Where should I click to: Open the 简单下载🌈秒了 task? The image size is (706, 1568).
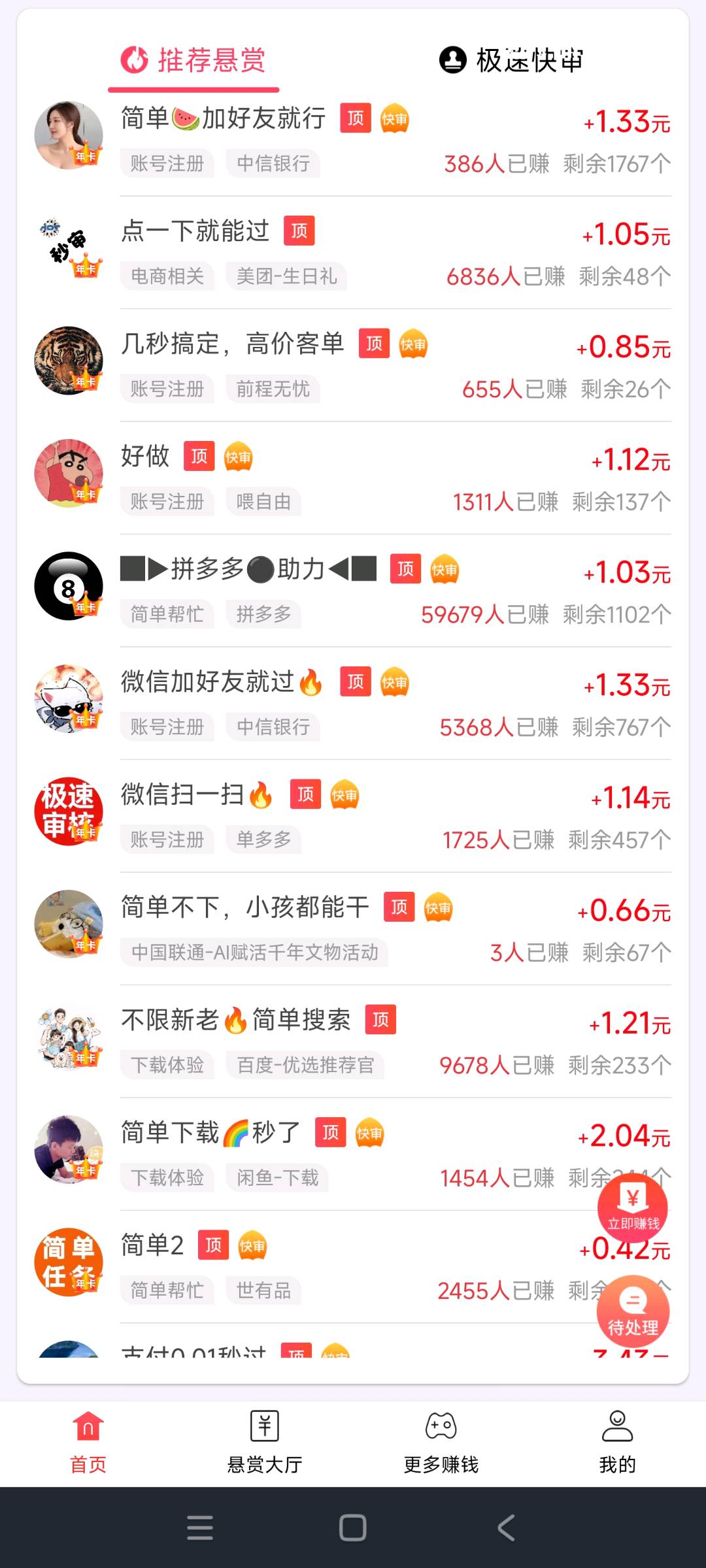209,1132
